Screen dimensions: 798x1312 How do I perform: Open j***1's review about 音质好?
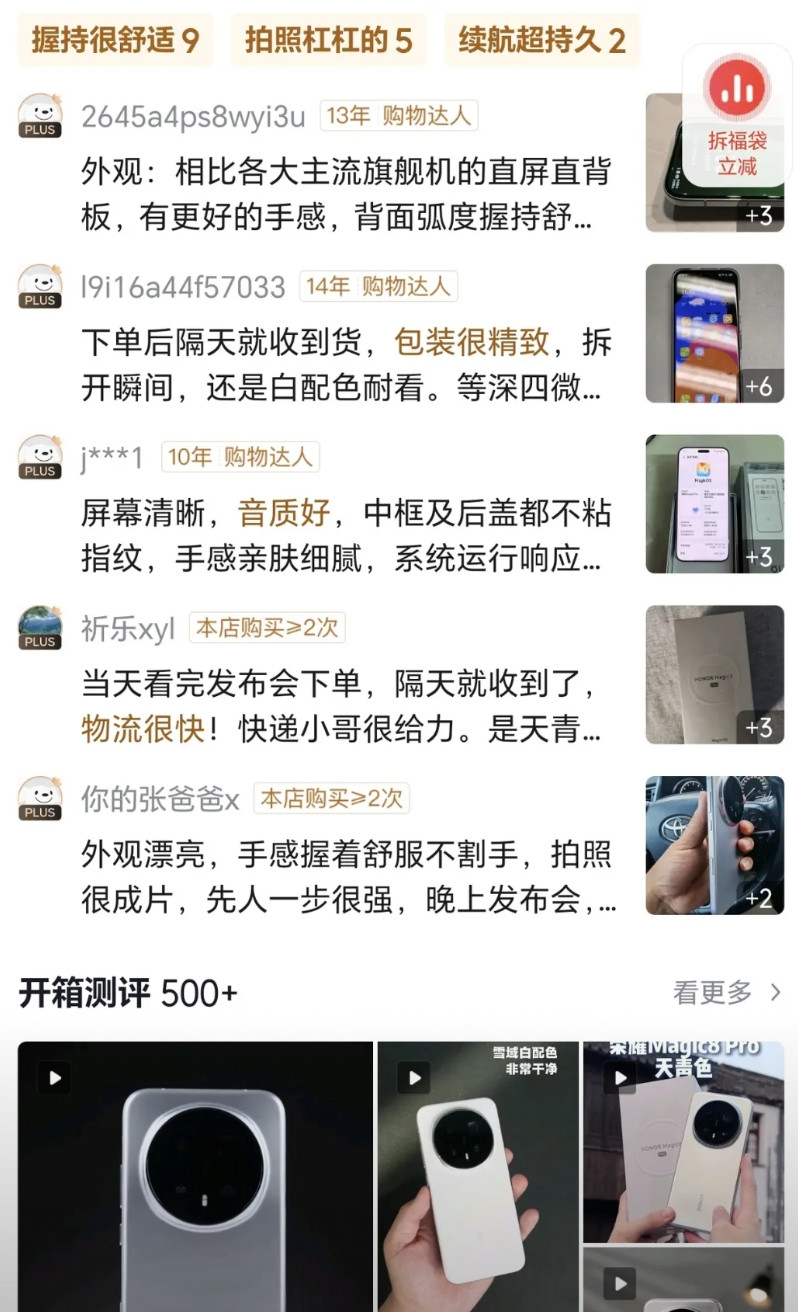(345, 536)
